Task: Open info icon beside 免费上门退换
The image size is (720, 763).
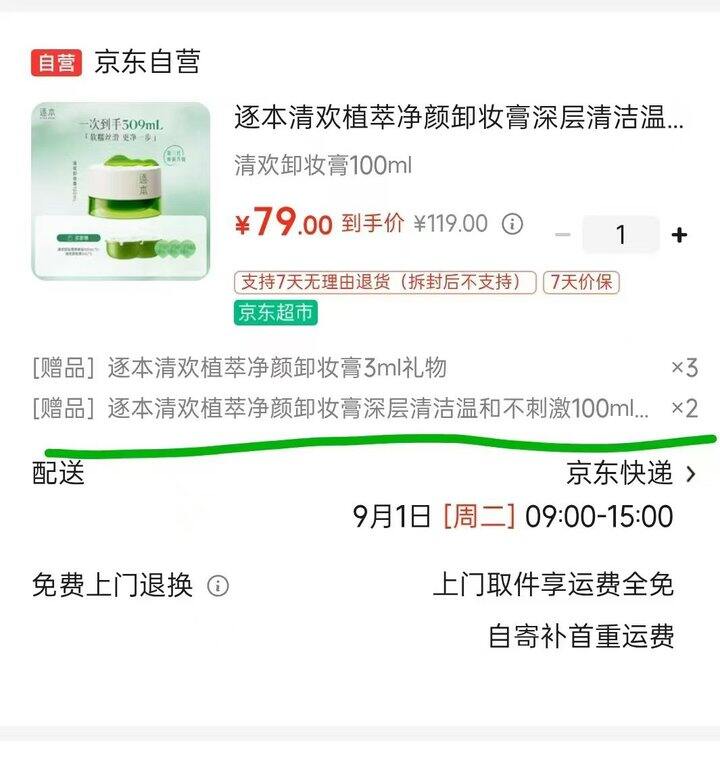Action: pos(218,586)
